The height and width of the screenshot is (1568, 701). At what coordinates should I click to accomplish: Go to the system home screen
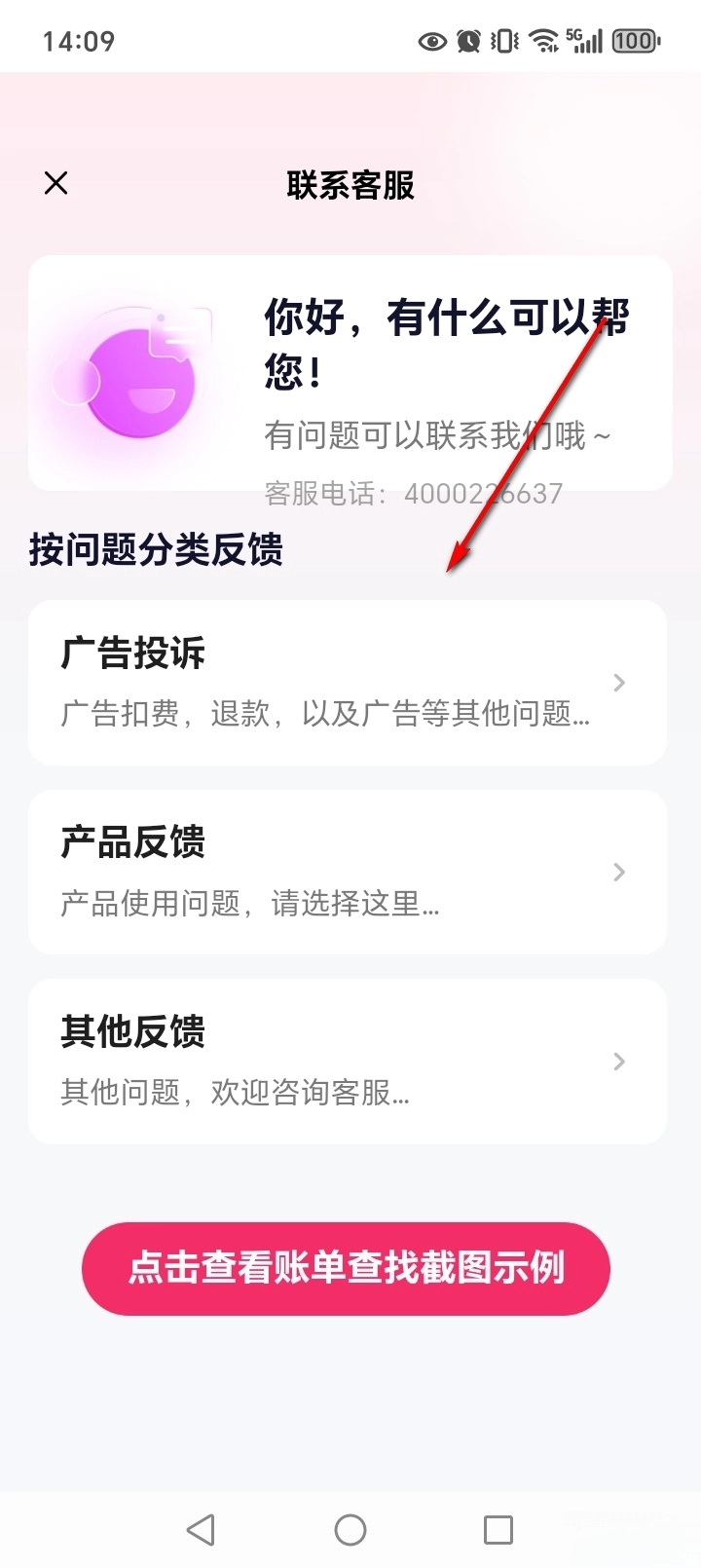(x=350, y=1529)
